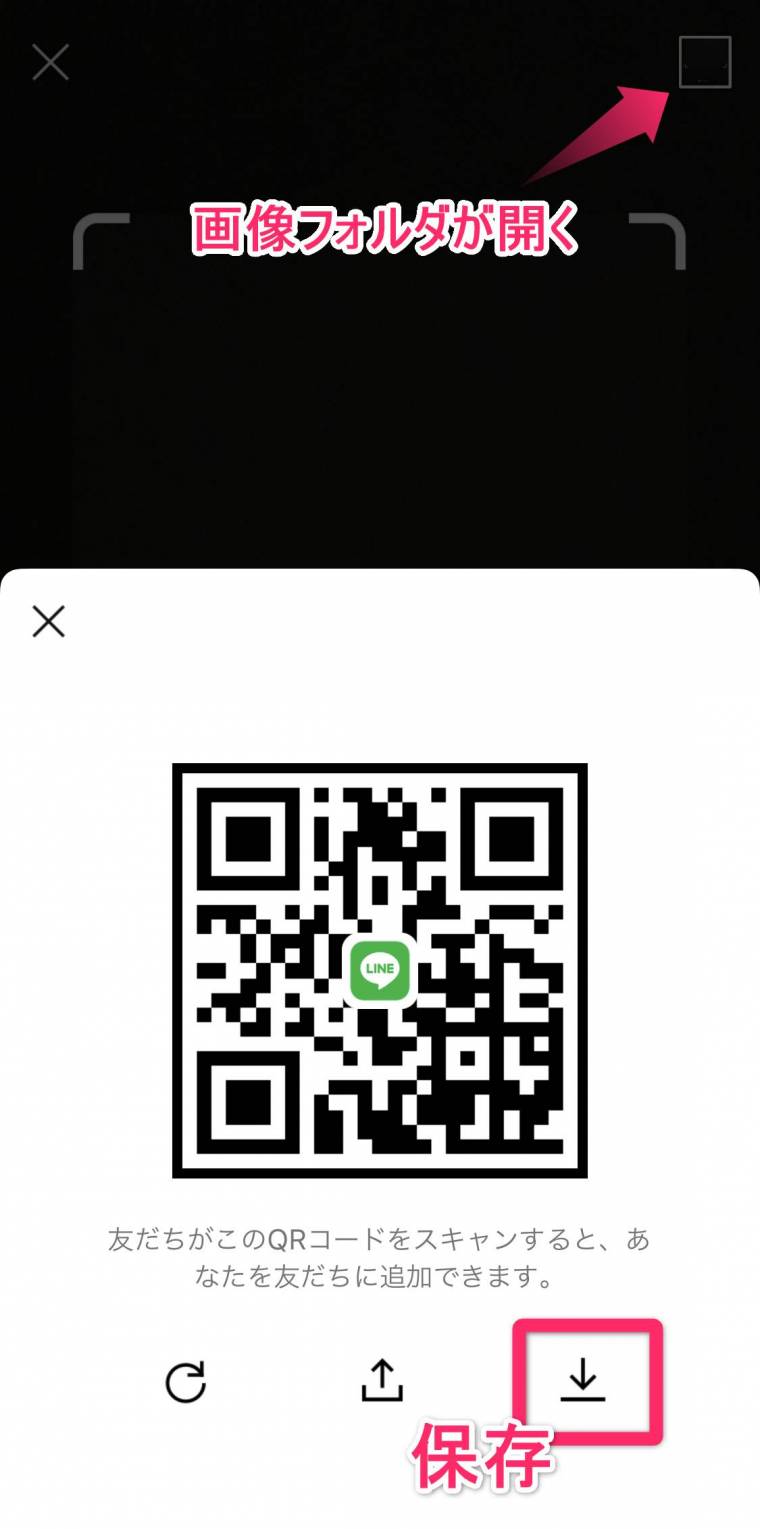Close the QR code scanner screen
Image resolution: width=760 pixels, height=1529 pixels.
[50, 62]
